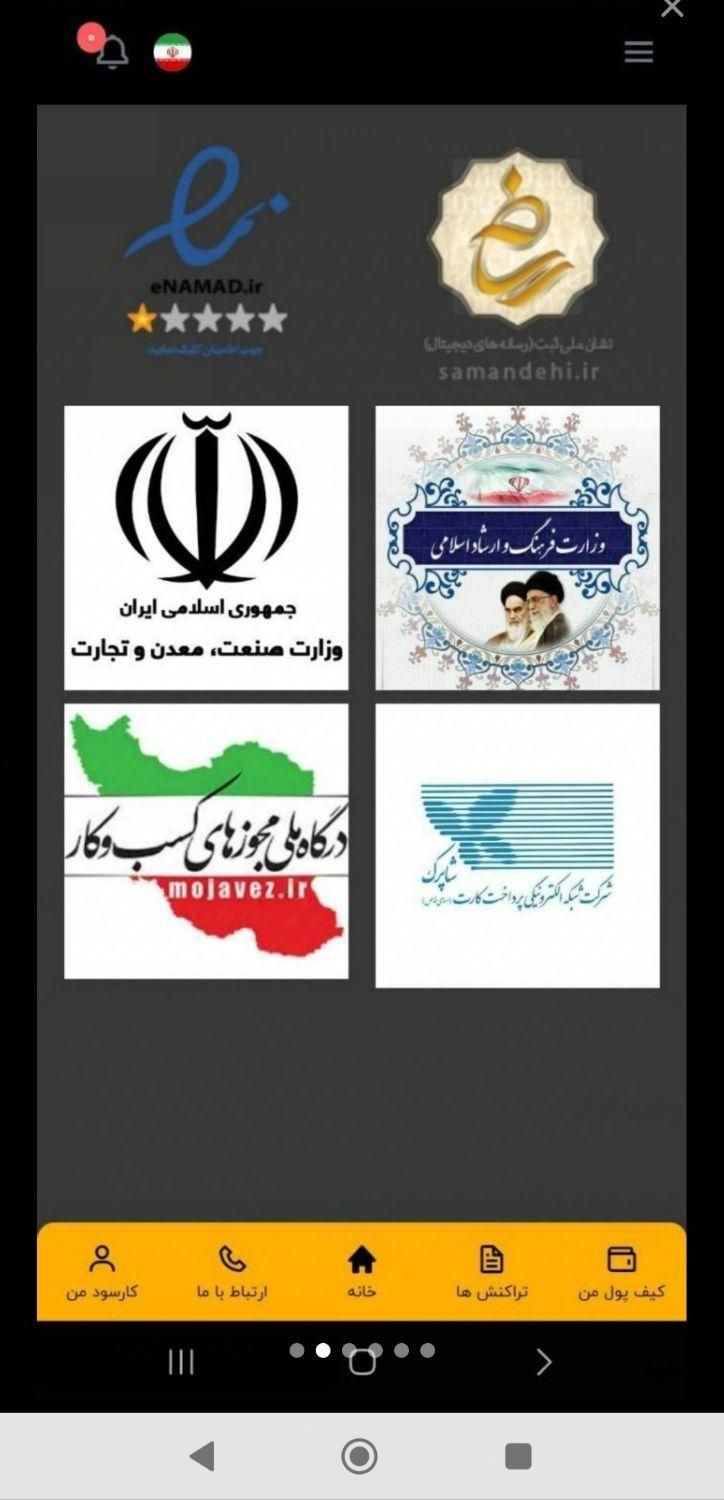Image resolution: width=724 pixels, height=1500 pixels.
Task: Jump to the last page indicator dot
Action: [428, 1350]
